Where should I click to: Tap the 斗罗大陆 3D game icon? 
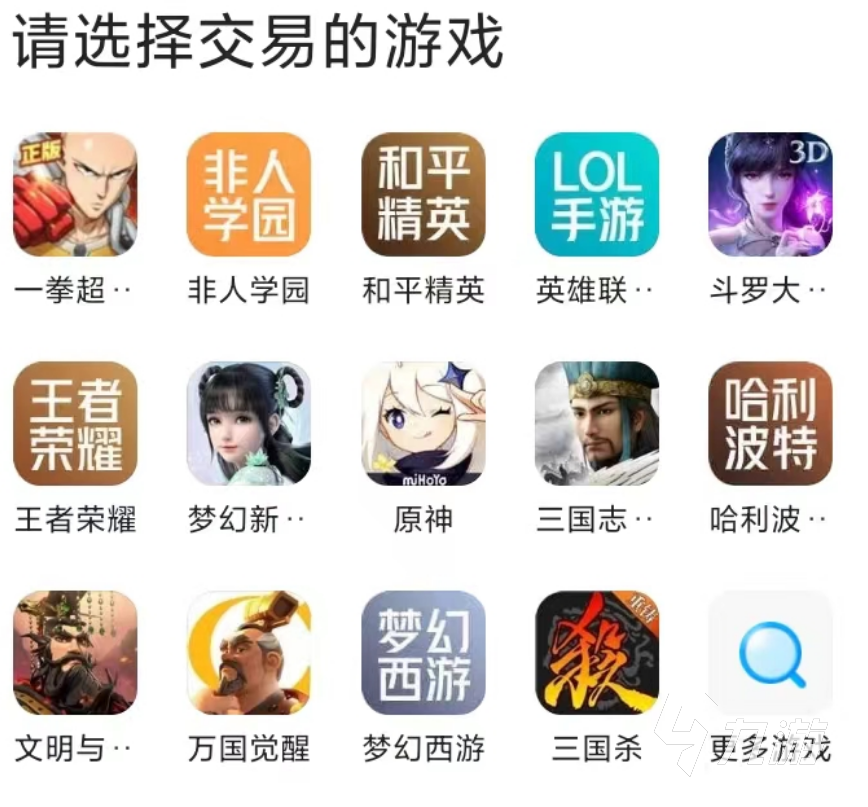770,195
